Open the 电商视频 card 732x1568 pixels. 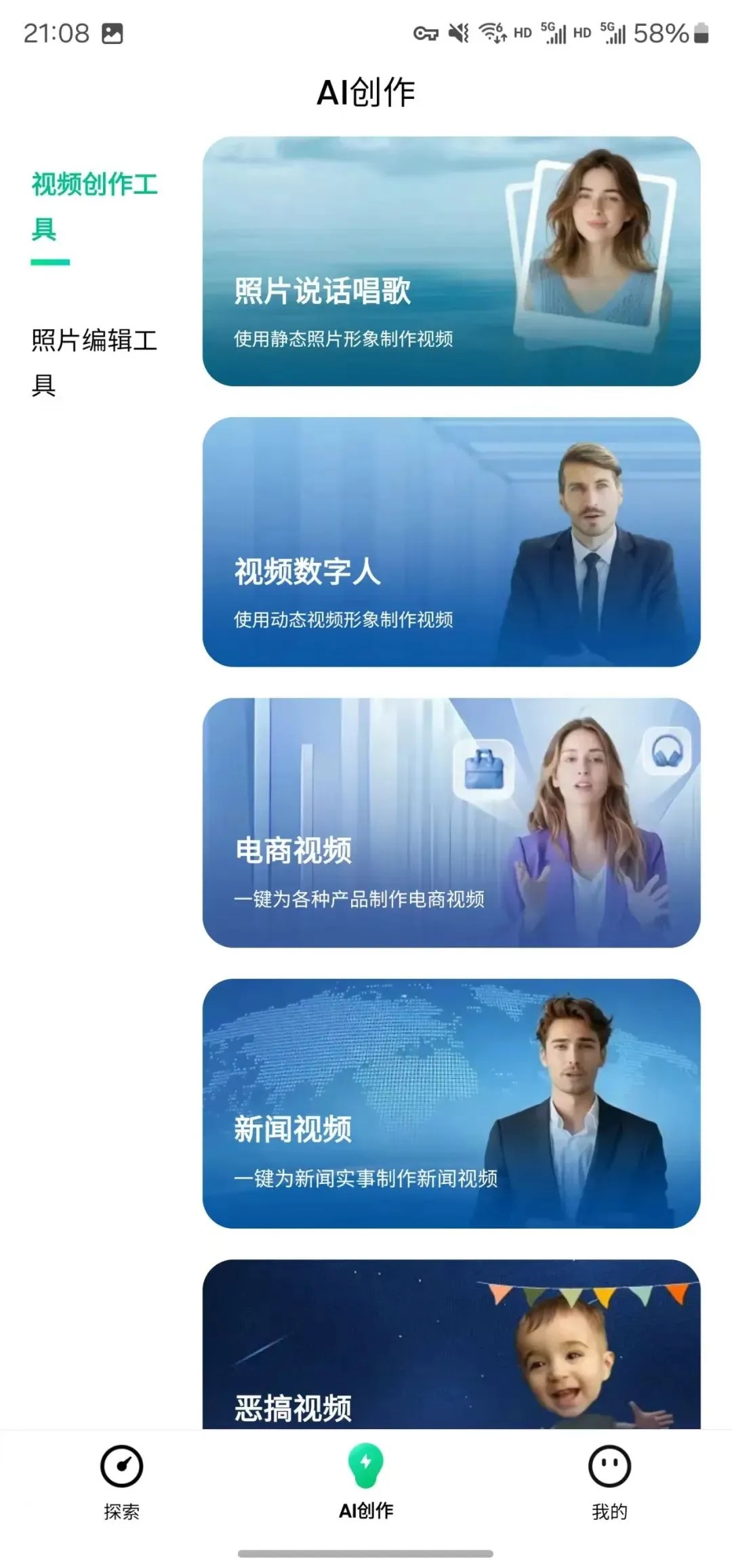click(451, 822)
